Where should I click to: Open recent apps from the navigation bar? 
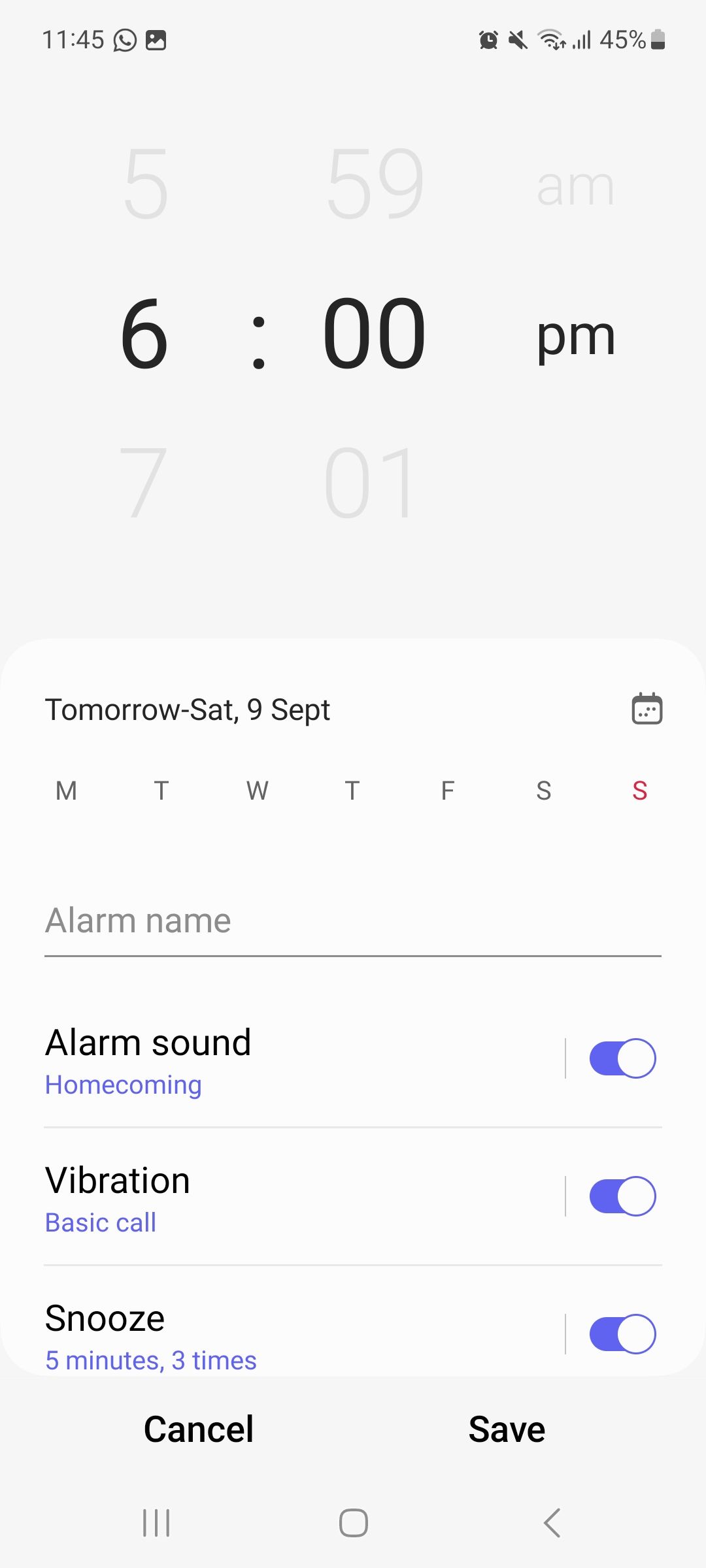(x=156, y=1523)
